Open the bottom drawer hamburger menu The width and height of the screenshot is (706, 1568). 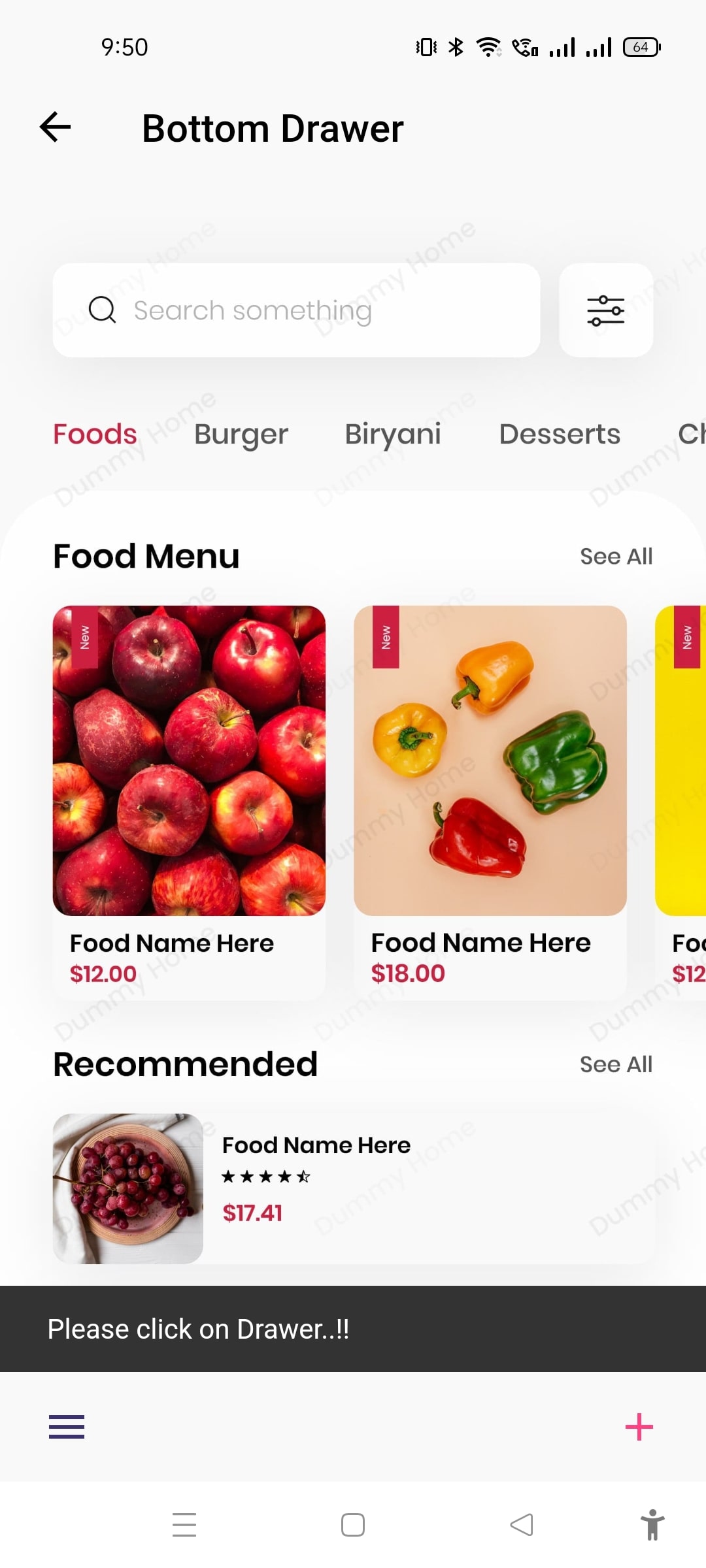[x=67, y=1426]
